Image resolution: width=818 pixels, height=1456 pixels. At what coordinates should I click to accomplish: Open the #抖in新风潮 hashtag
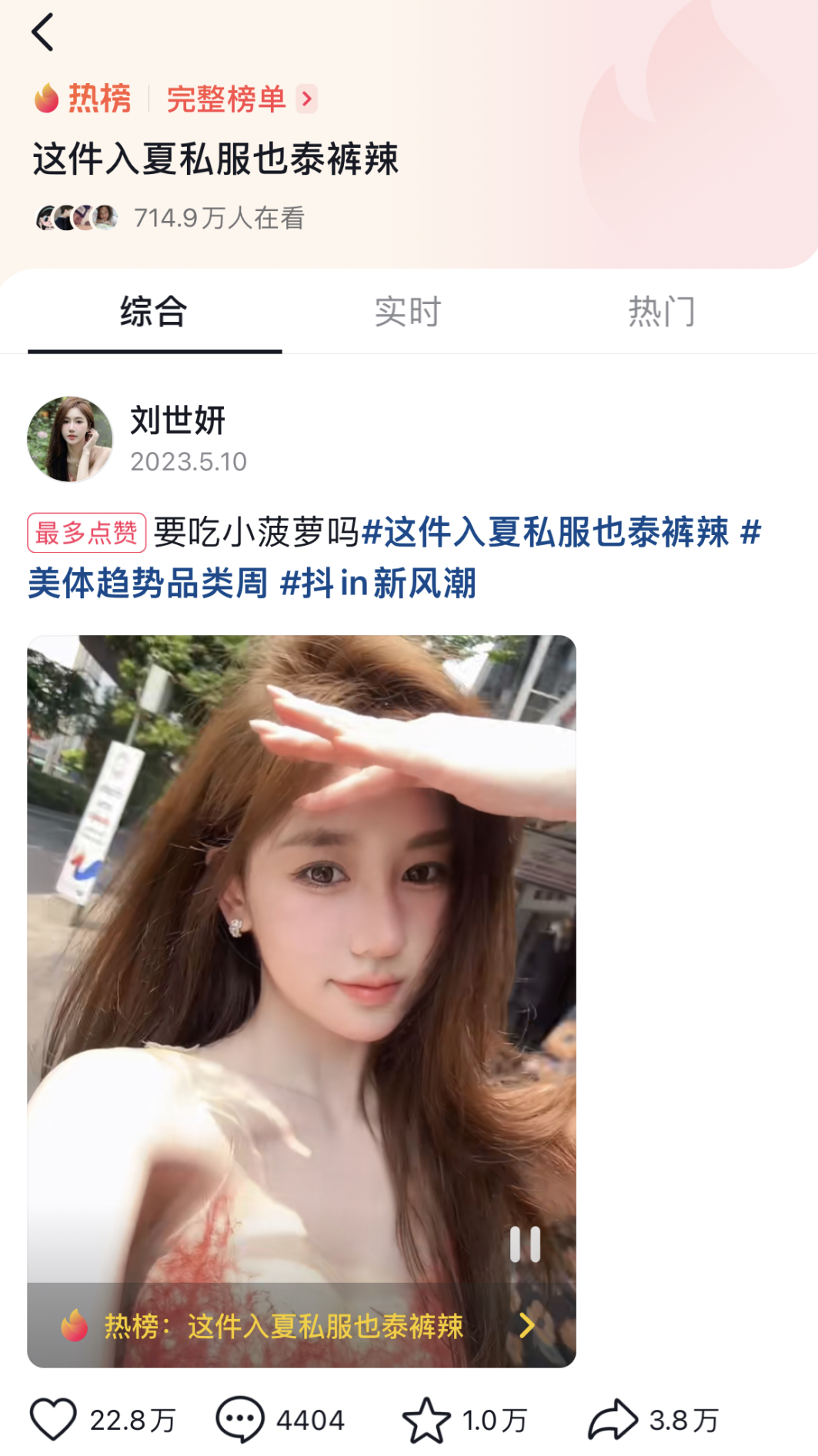378,584
